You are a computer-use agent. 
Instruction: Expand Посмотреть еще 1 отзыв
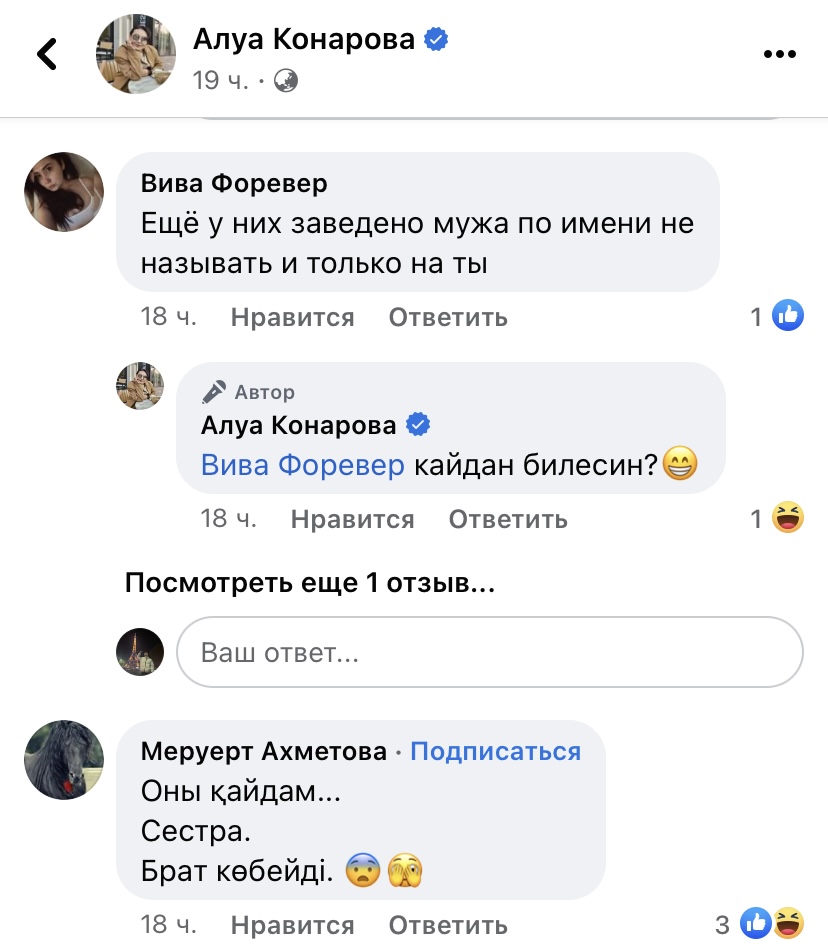[x=310, y=584]
